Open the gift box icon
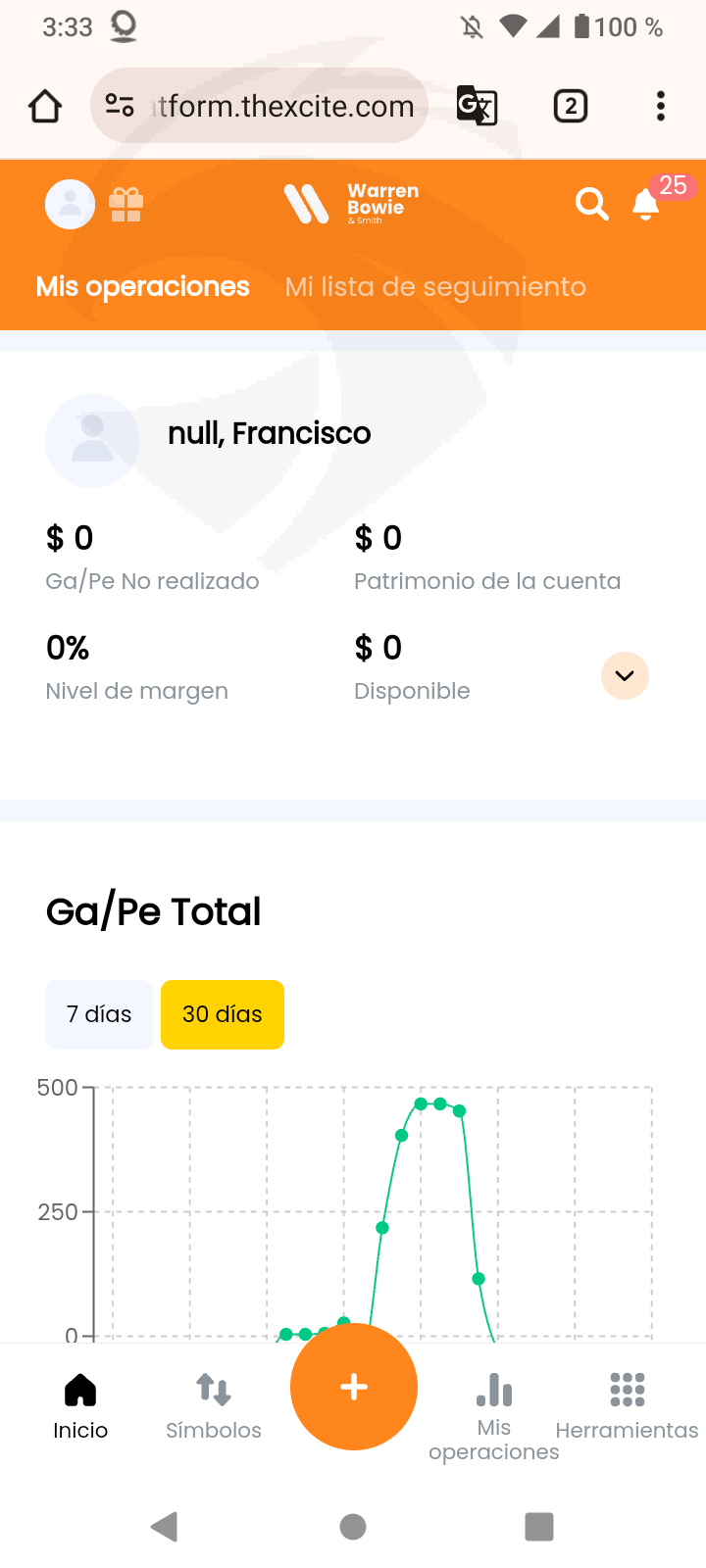 tap(126, 204)
